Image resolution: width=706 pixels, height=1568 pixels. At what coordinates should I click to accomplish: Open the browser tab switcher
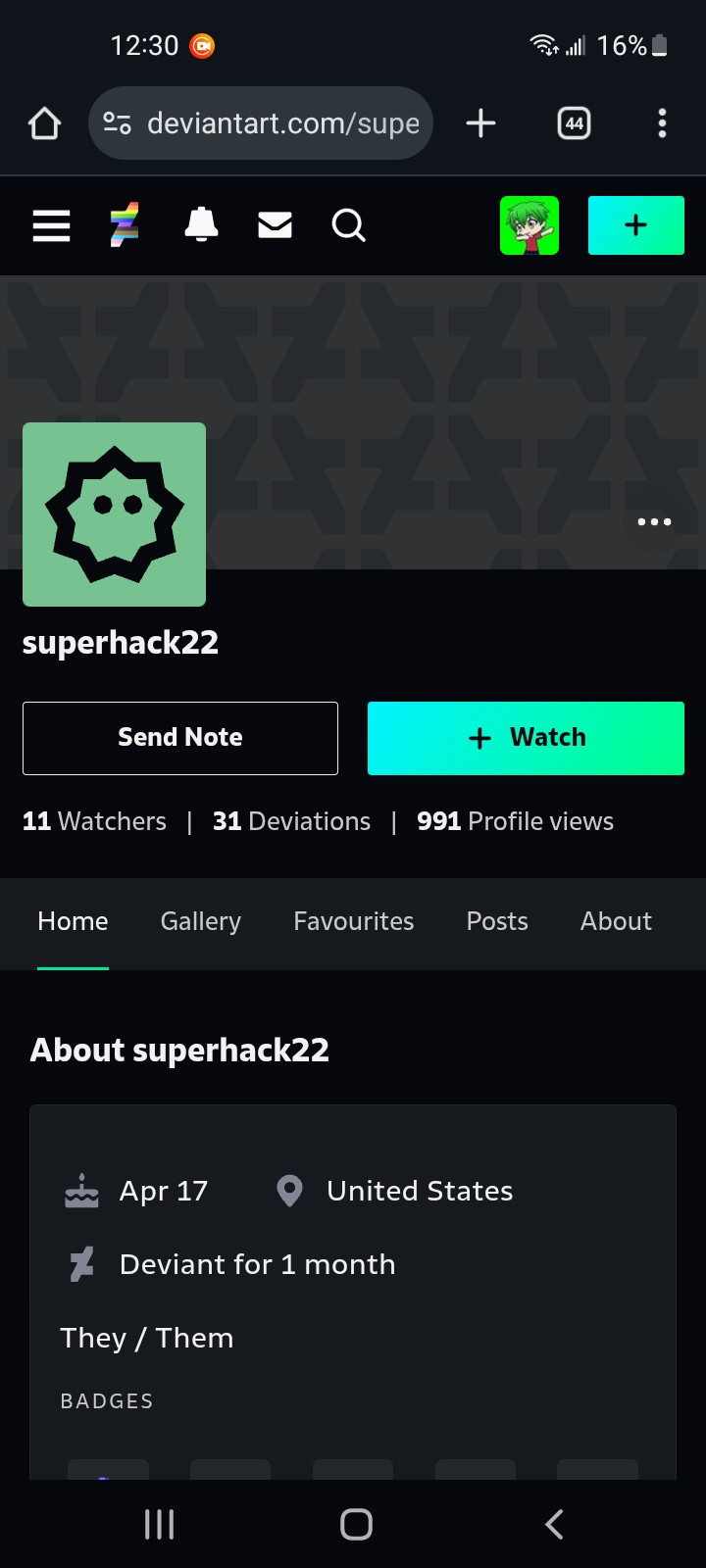[x=574, y=123]
